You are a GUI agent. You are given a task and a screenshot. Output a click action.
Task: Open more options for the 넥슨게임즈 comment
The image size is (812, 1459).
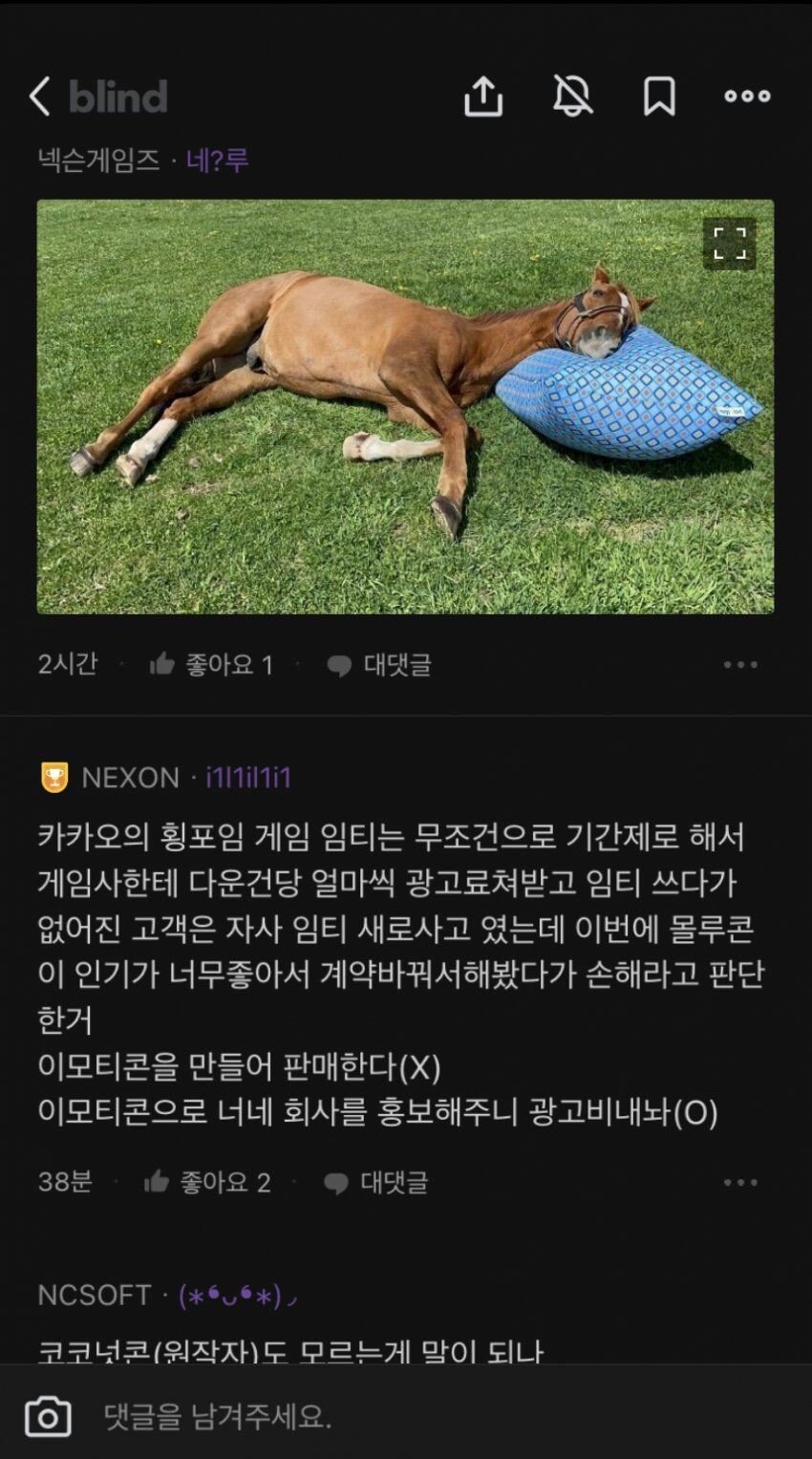(x=740, y=665)
